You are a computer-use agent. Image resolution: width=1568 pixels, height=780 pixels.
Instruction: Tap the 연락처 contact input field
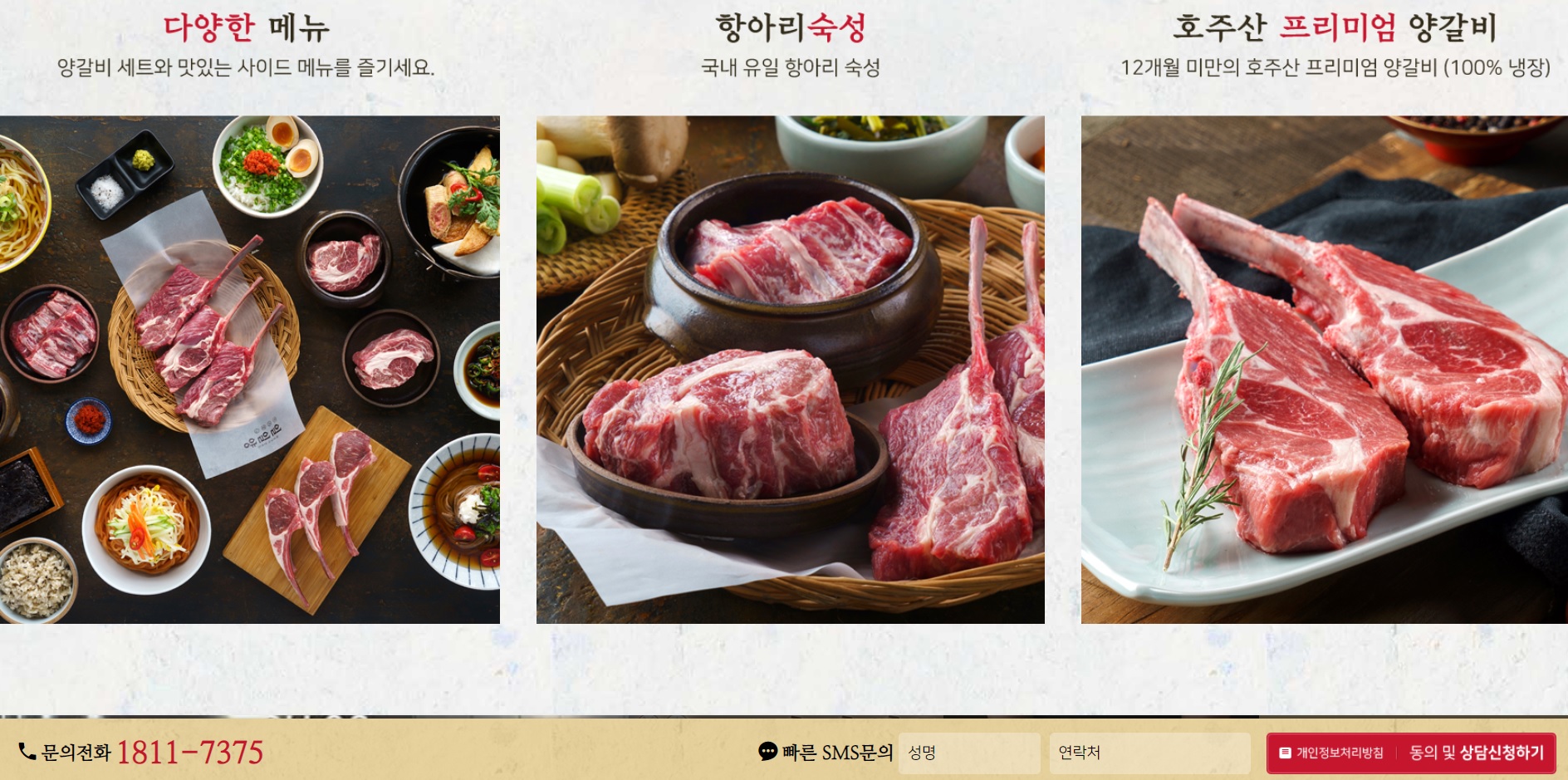pos(1149,753)
